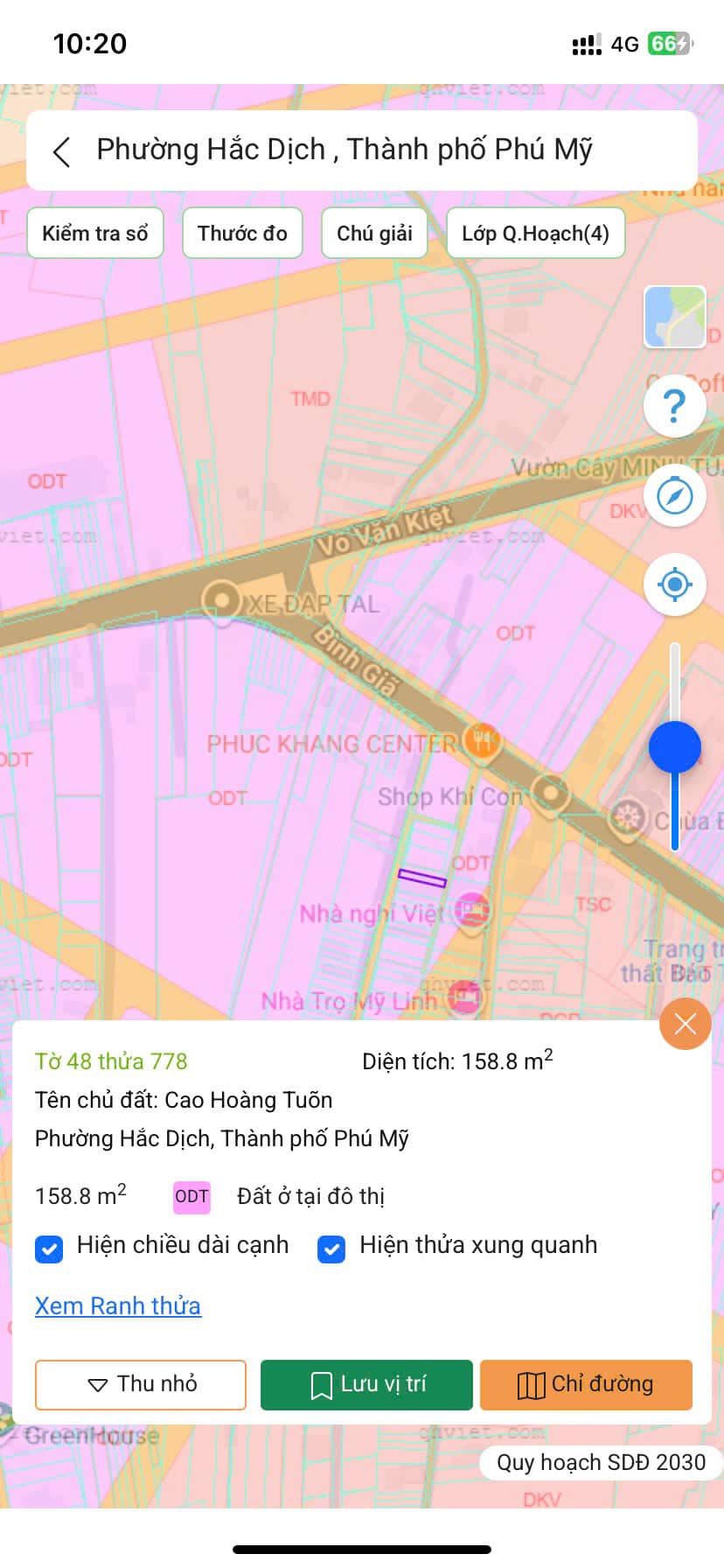Select the Thước đo tool

point(242,234)
